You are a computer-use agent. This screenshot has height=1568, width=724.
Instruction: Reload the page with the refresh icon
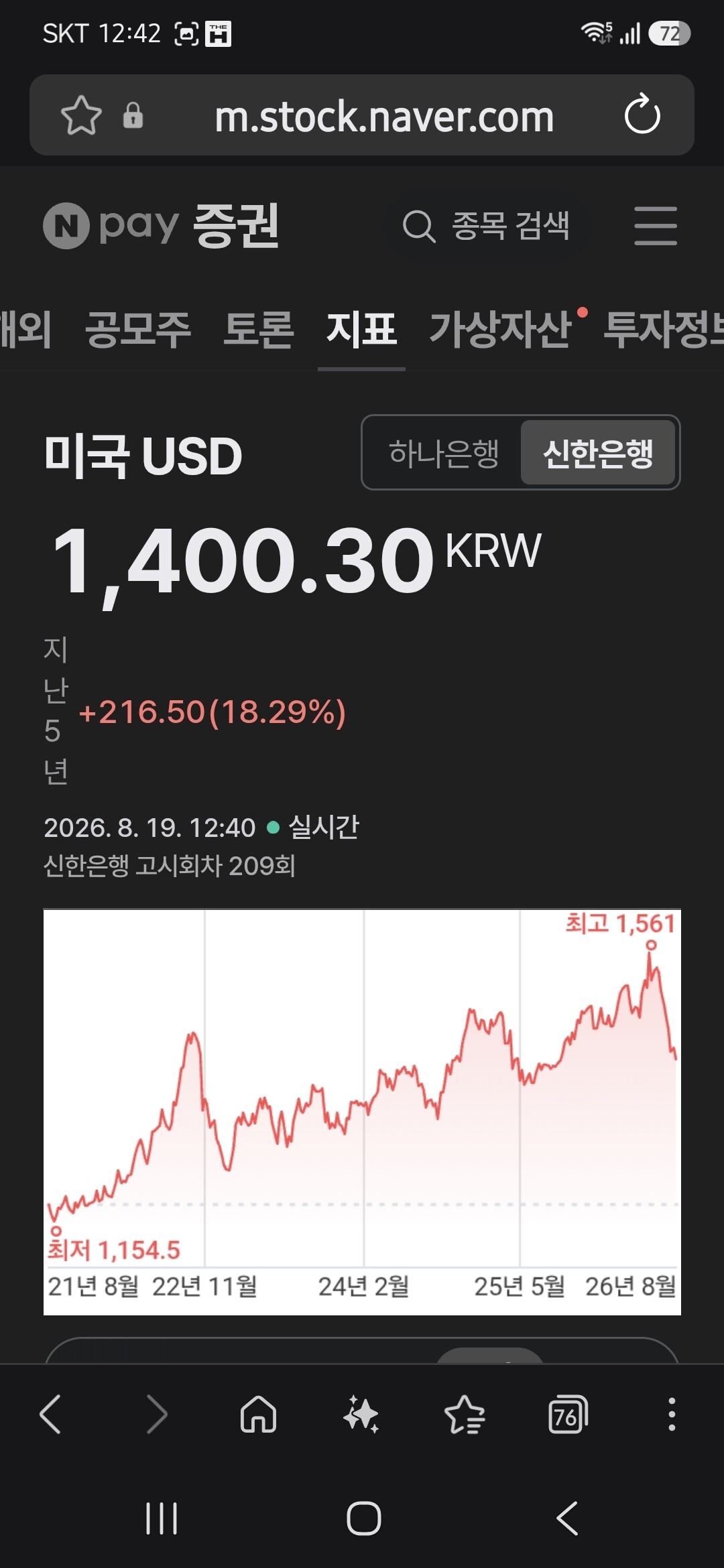642,114
